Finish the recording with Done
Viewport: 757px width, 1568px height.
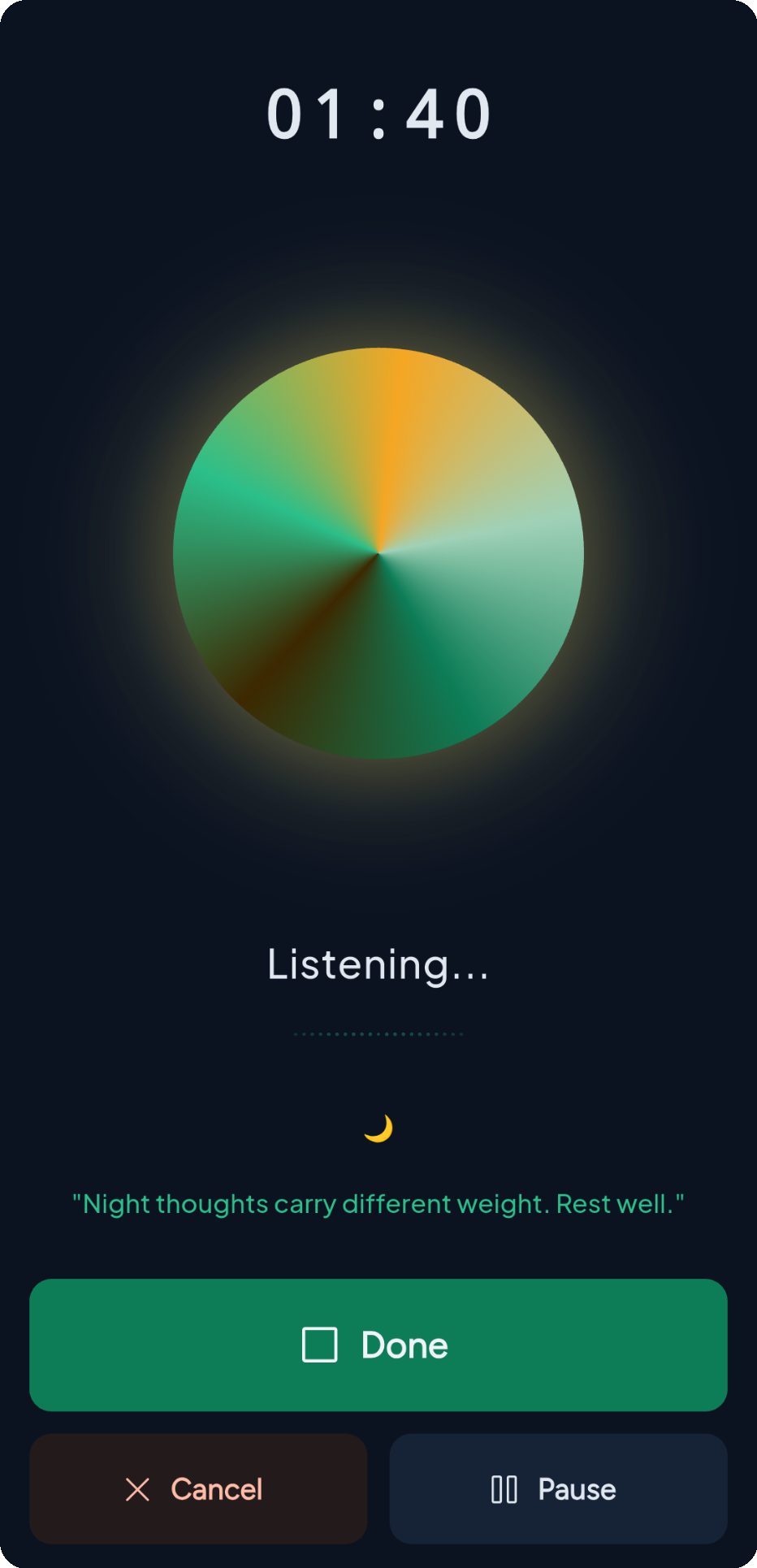(378, 1345)
